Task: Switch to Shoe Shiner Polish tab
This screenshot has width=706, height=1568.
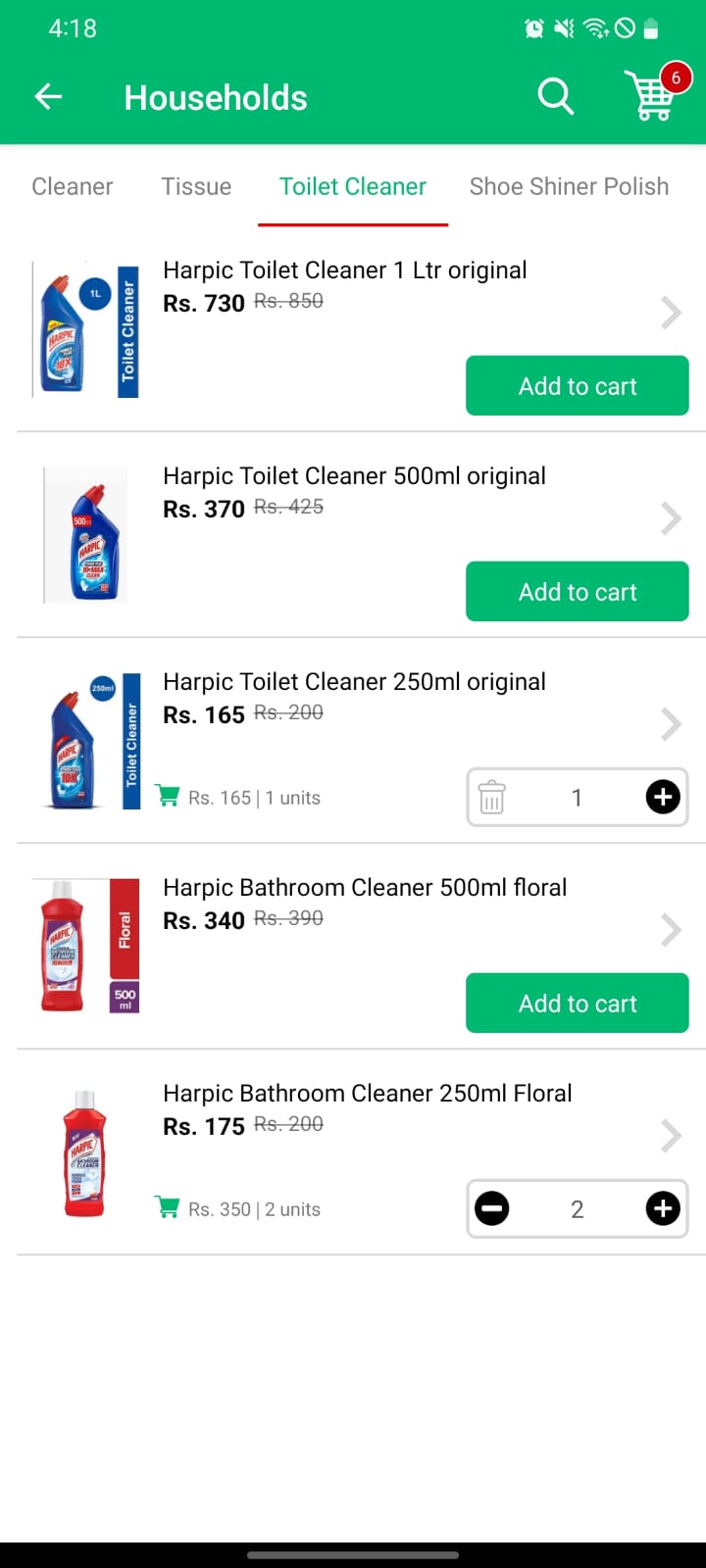Action: [569, 186]
